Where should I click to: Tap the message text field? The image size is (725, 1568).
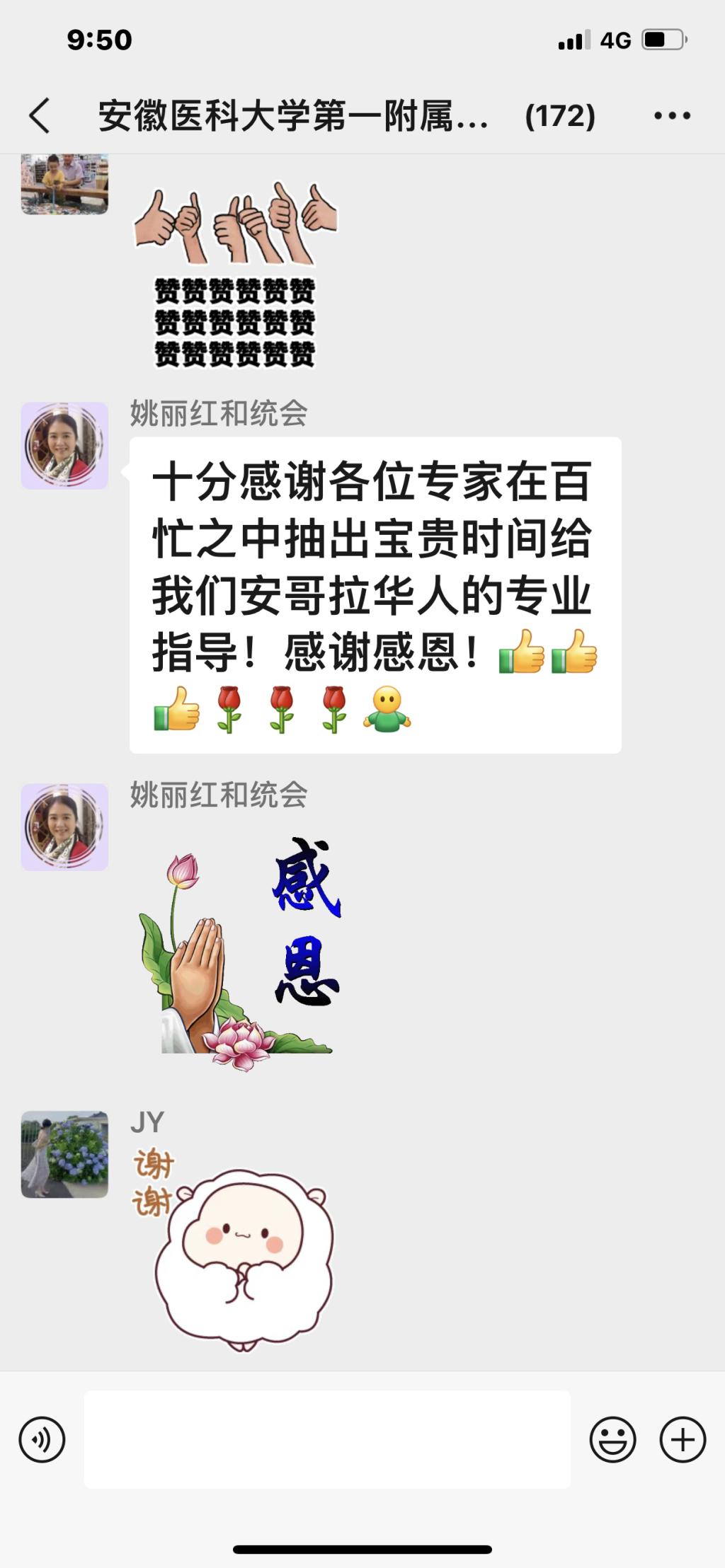pos(327,1439)
